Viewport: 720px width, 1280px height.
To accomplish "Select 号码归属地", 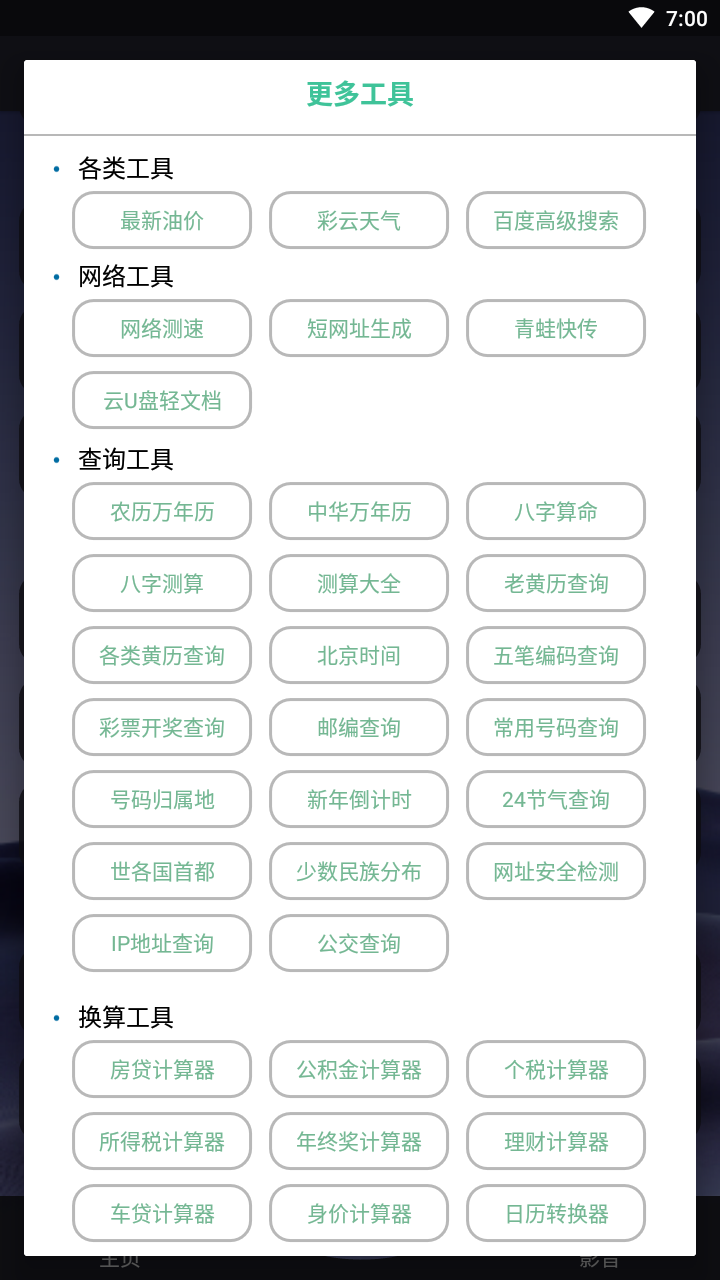I will pyautogui.click(x=162, y=799).
